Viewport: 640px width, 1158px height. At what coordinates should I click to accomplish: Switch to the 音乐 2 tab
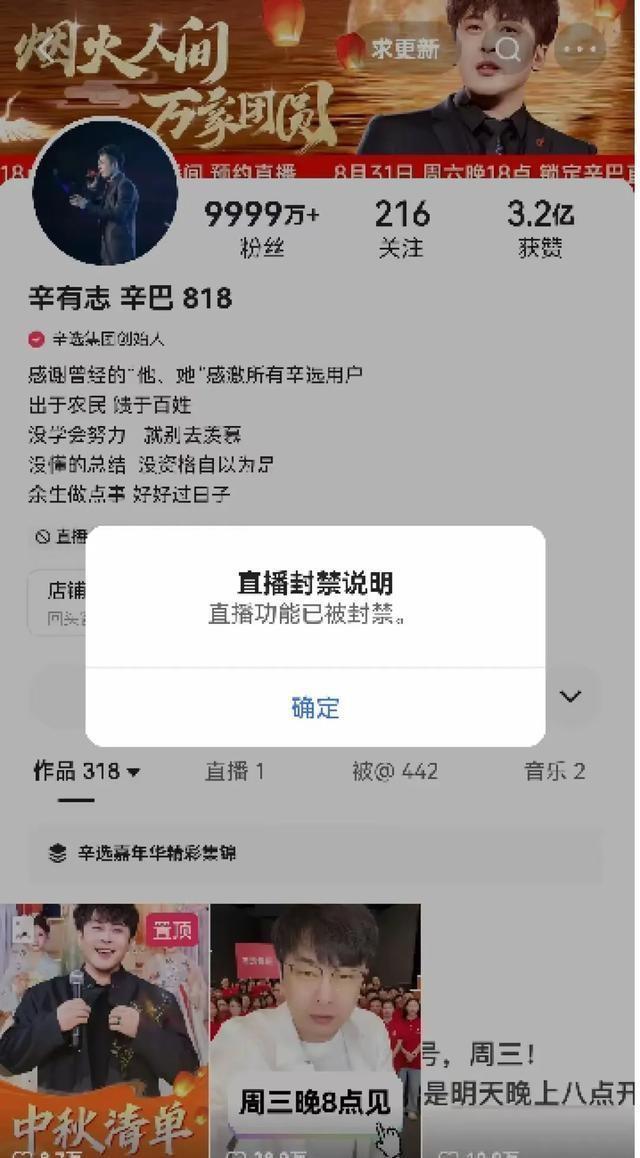coord(554,772)
